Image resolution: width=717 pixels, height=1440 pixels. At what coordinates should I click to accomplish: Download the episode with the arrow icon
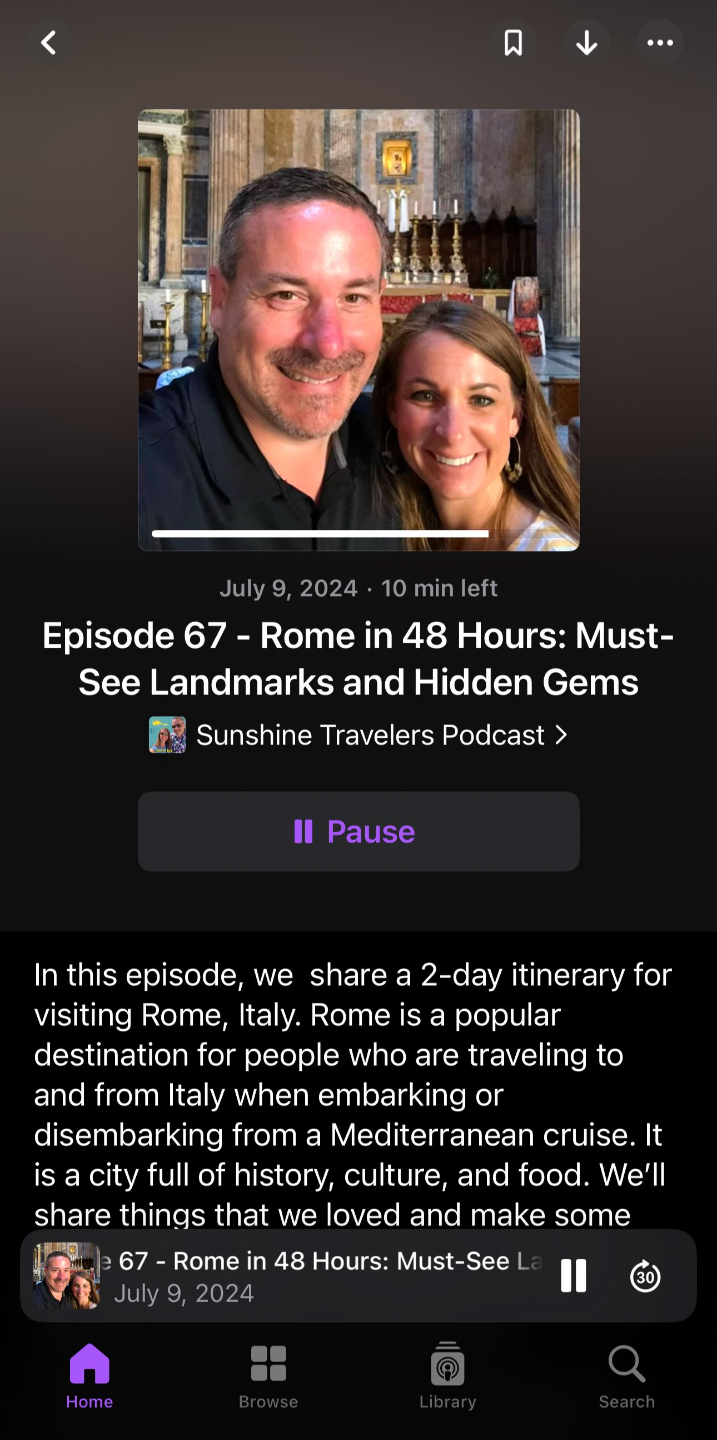pos(587,43)
